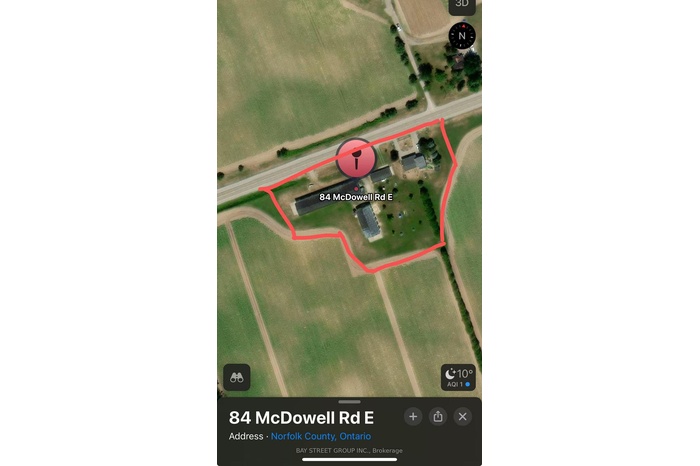Switch the map to 3D view
This screenshot has width=700, height=466.
pos(461,5)
